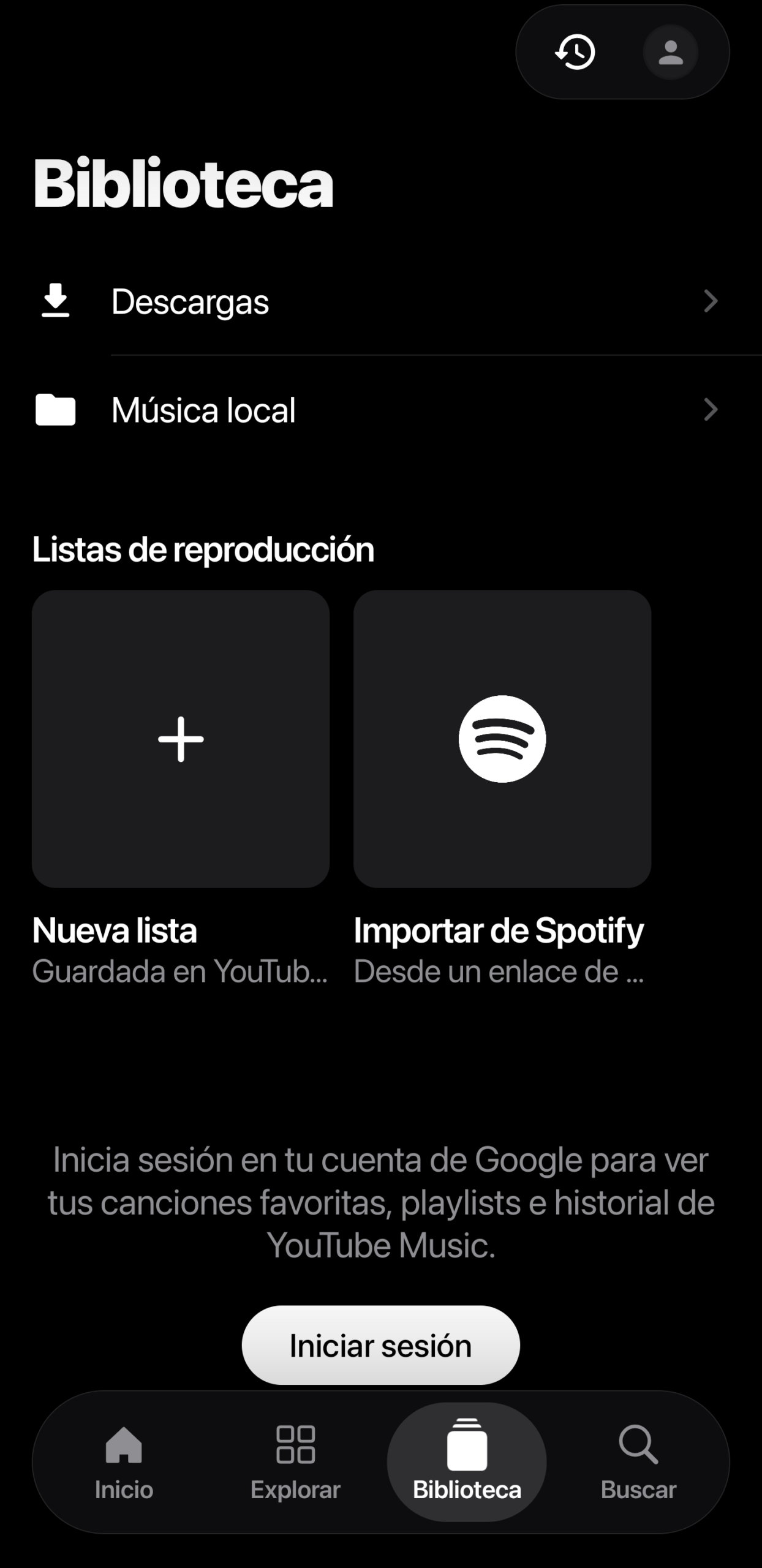
Task: Select the Biblioteca tab
Action: click(467, 1462)
